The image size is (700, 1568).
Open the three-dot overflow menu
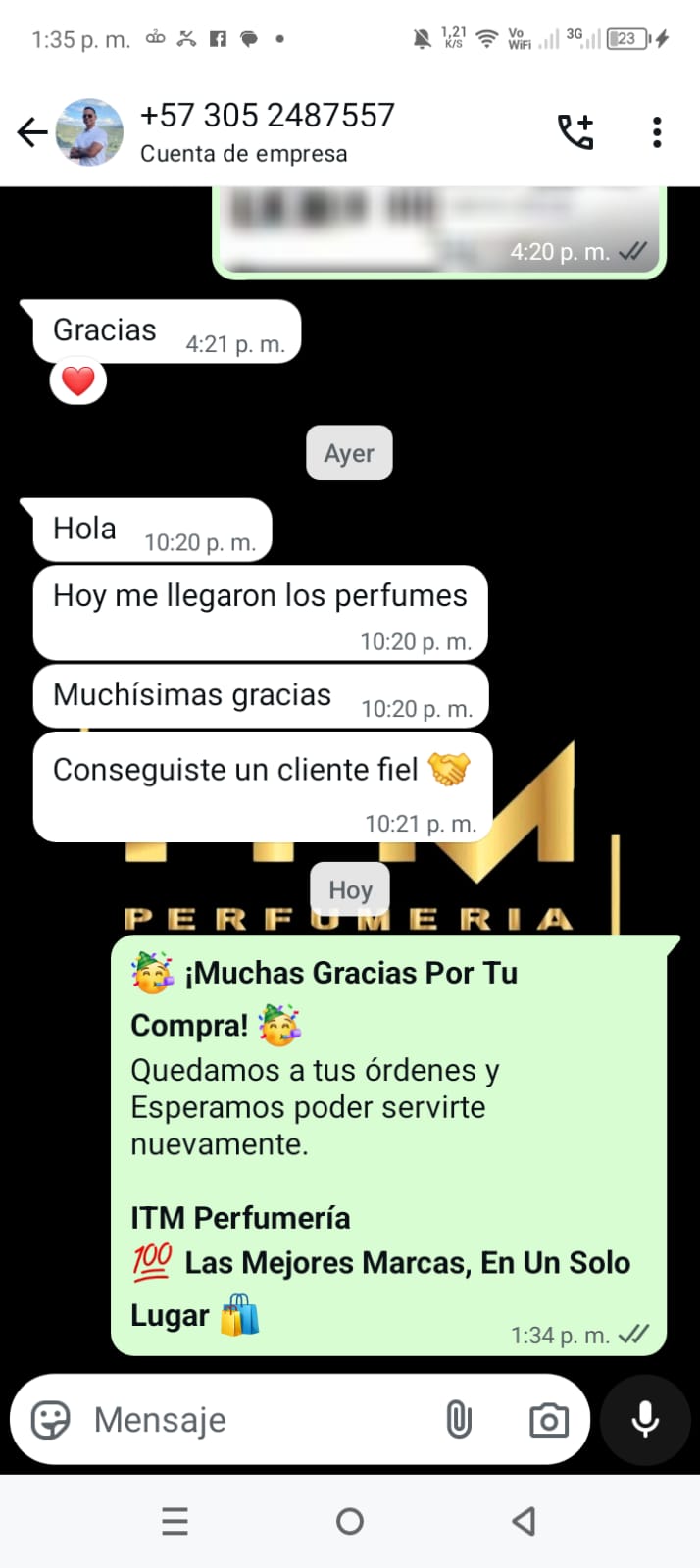pos(657,132)
